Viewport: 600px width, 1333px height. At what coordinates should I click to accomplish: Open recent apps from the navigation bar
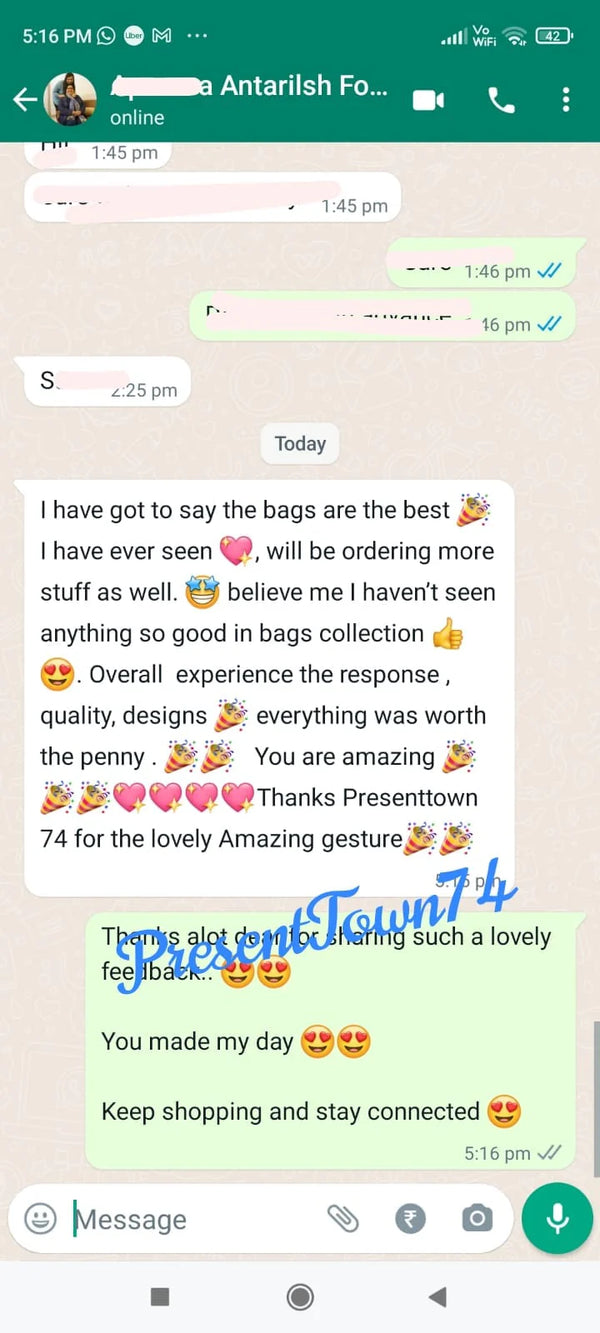tap(159, 1297)
